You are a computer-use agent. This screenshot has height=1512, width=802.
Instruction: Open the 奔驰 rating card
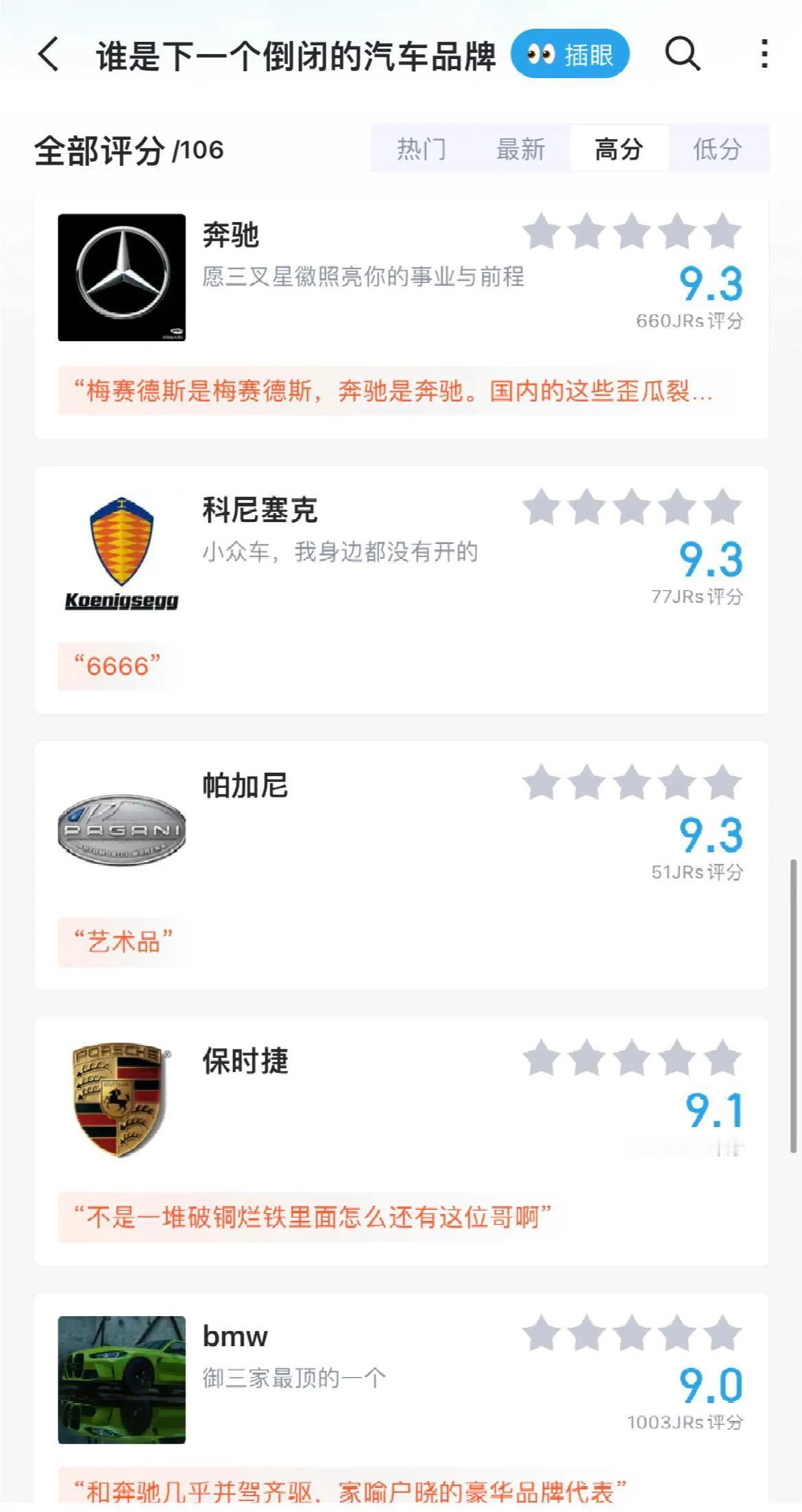[x=401, y=319]
